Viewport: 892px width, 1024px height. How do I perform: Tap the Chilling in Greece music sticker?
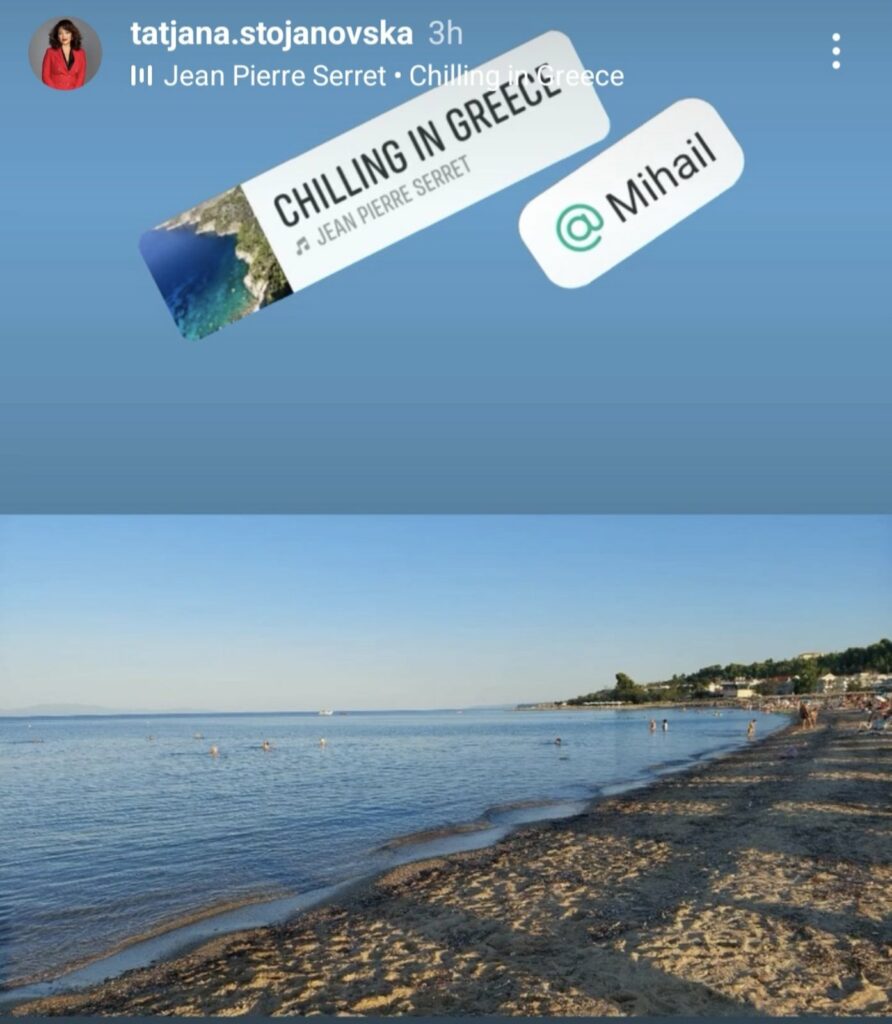[374, 185]
